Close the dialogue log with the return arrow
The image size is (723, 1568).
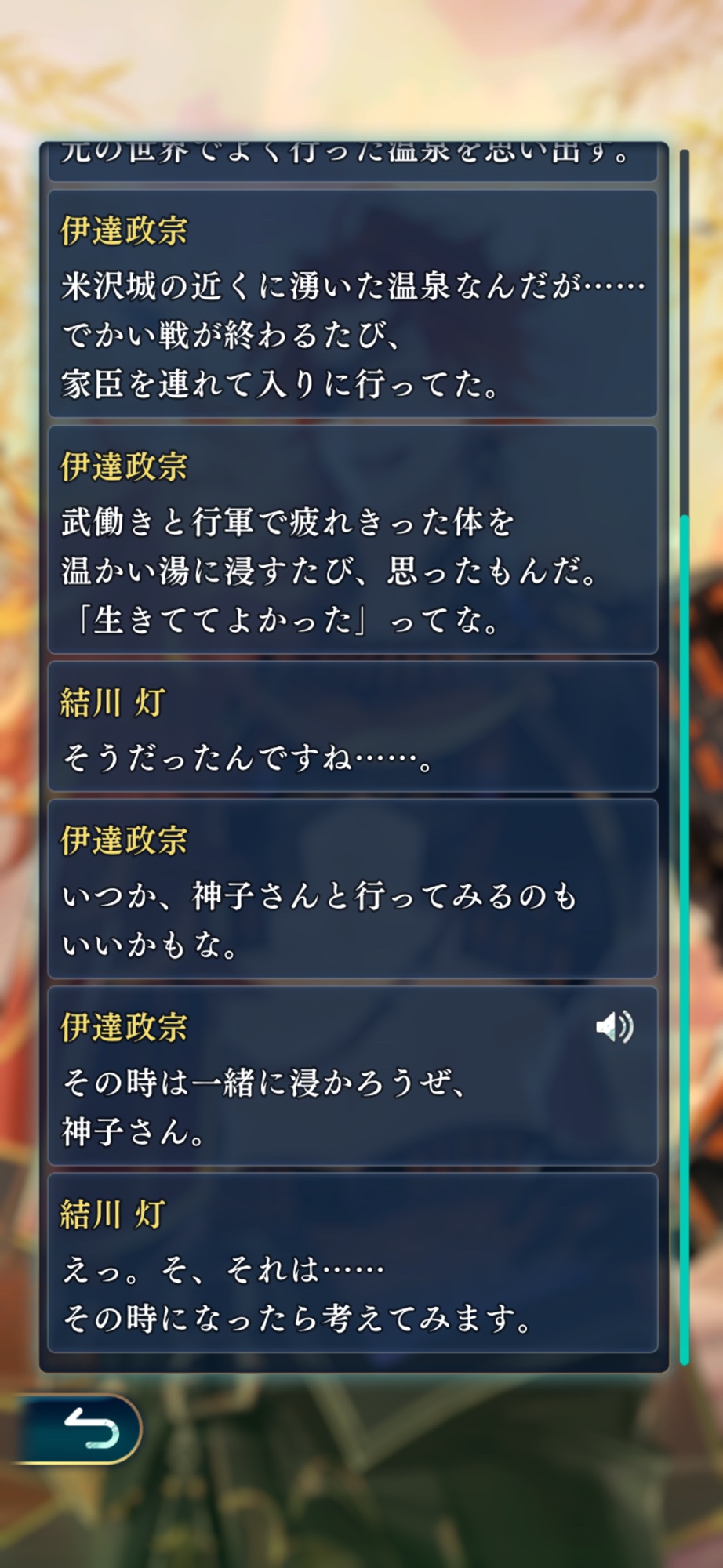pyautogui.click(x=88, y=1428)
